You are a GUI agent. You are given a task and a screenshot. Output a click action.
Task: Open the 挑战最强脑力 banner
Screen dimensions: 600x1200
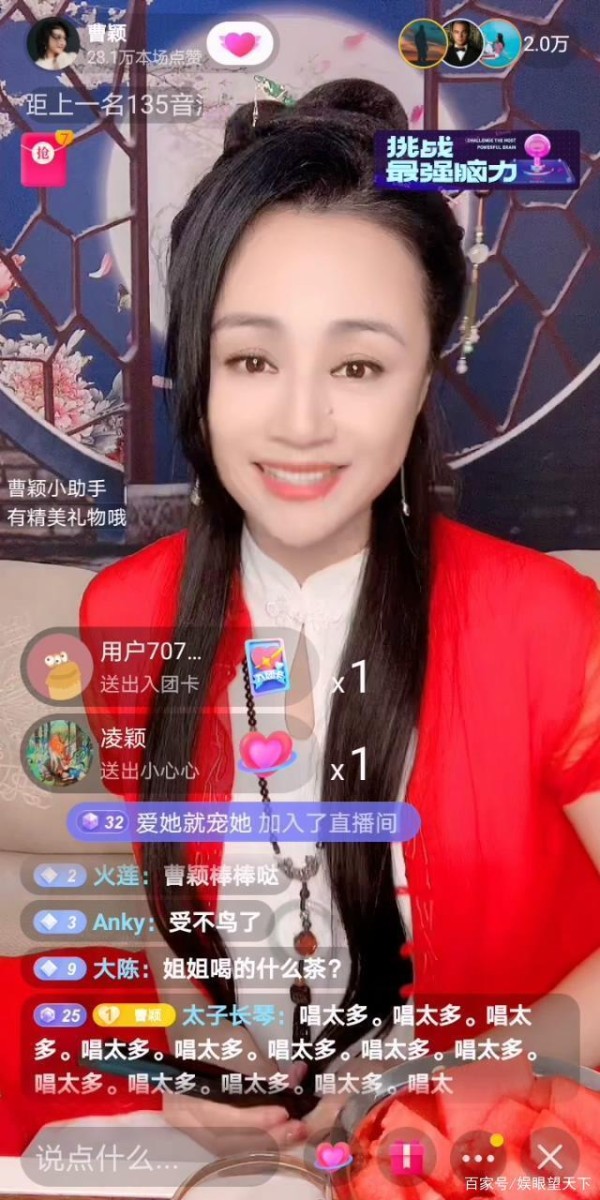477,159
